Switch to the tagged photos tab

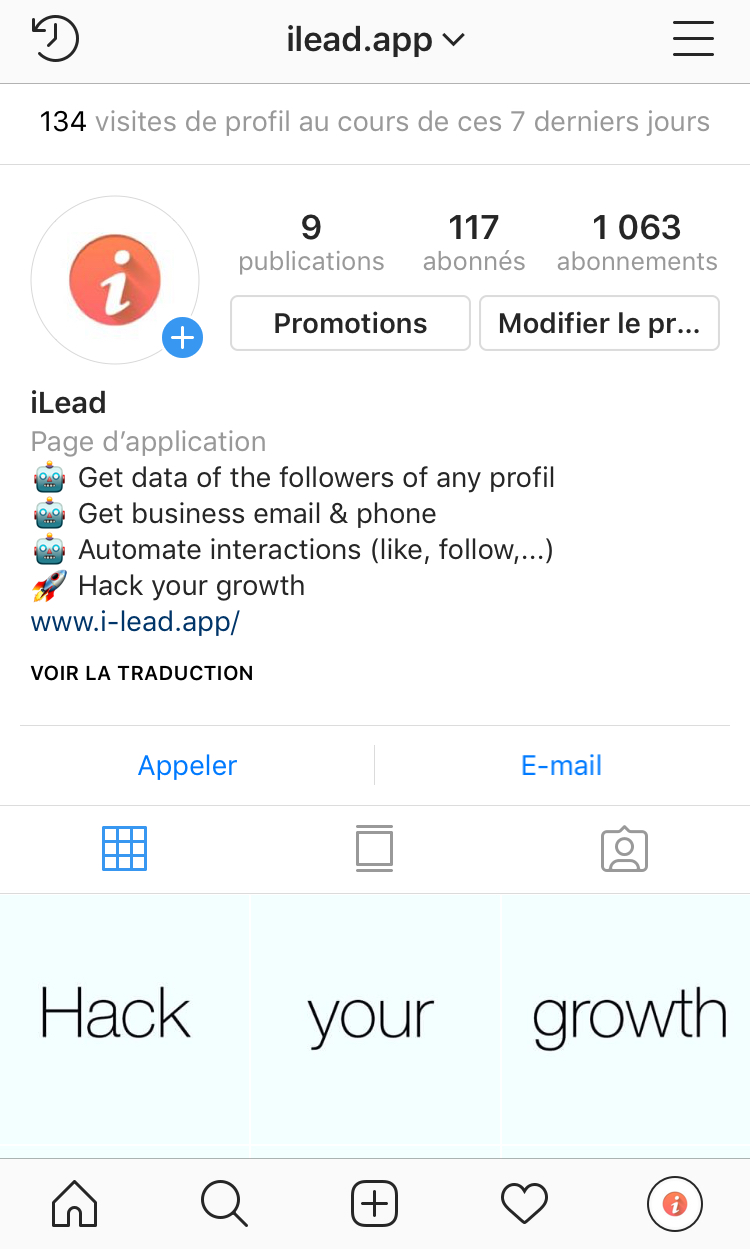(x=624, y=849)
